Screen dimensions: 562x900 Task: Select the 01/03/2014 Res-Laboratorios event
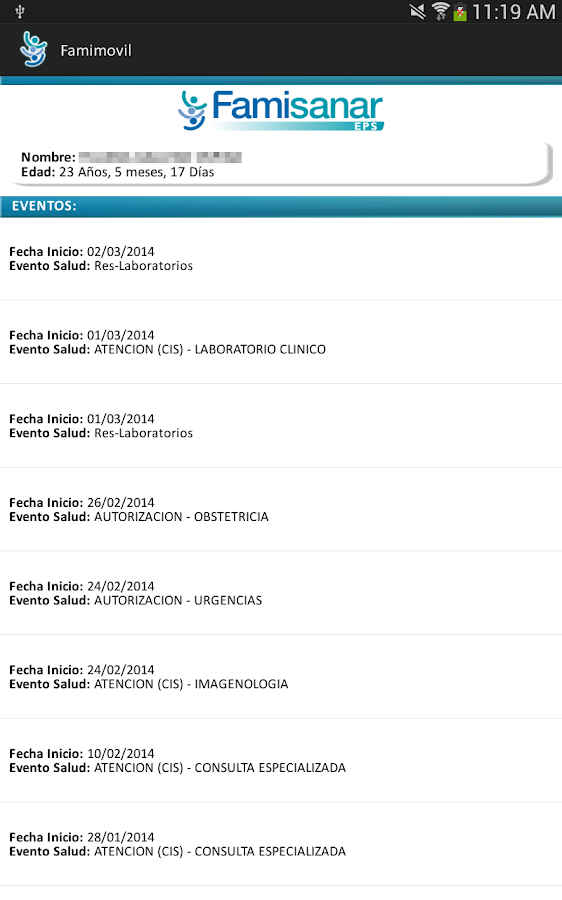point(281,426)
